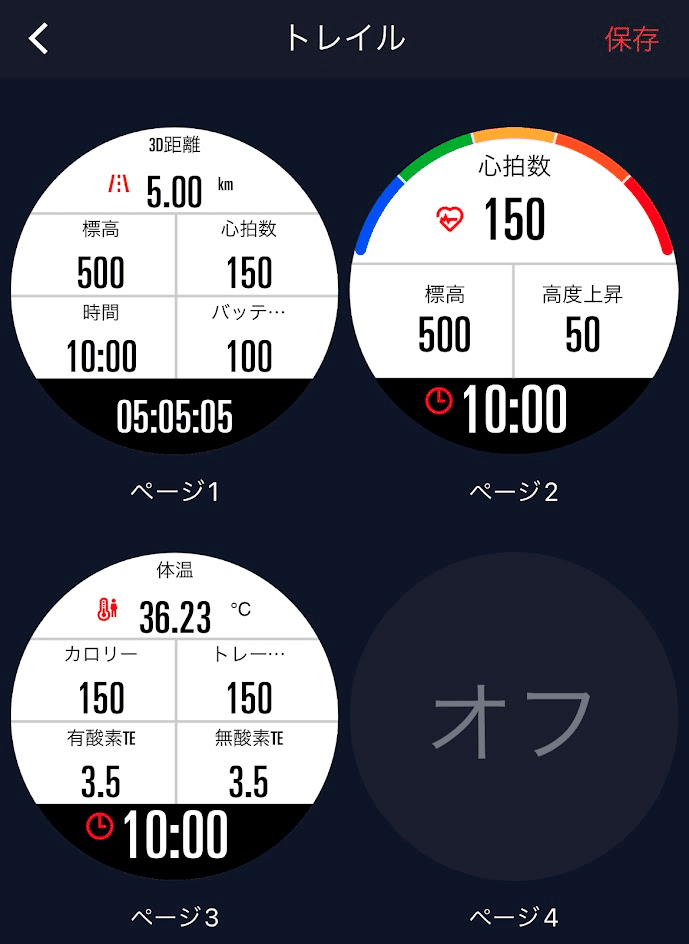Select the ページ4 page set to オフ
This screenshot has height=944, width=689.
point(514,716)
